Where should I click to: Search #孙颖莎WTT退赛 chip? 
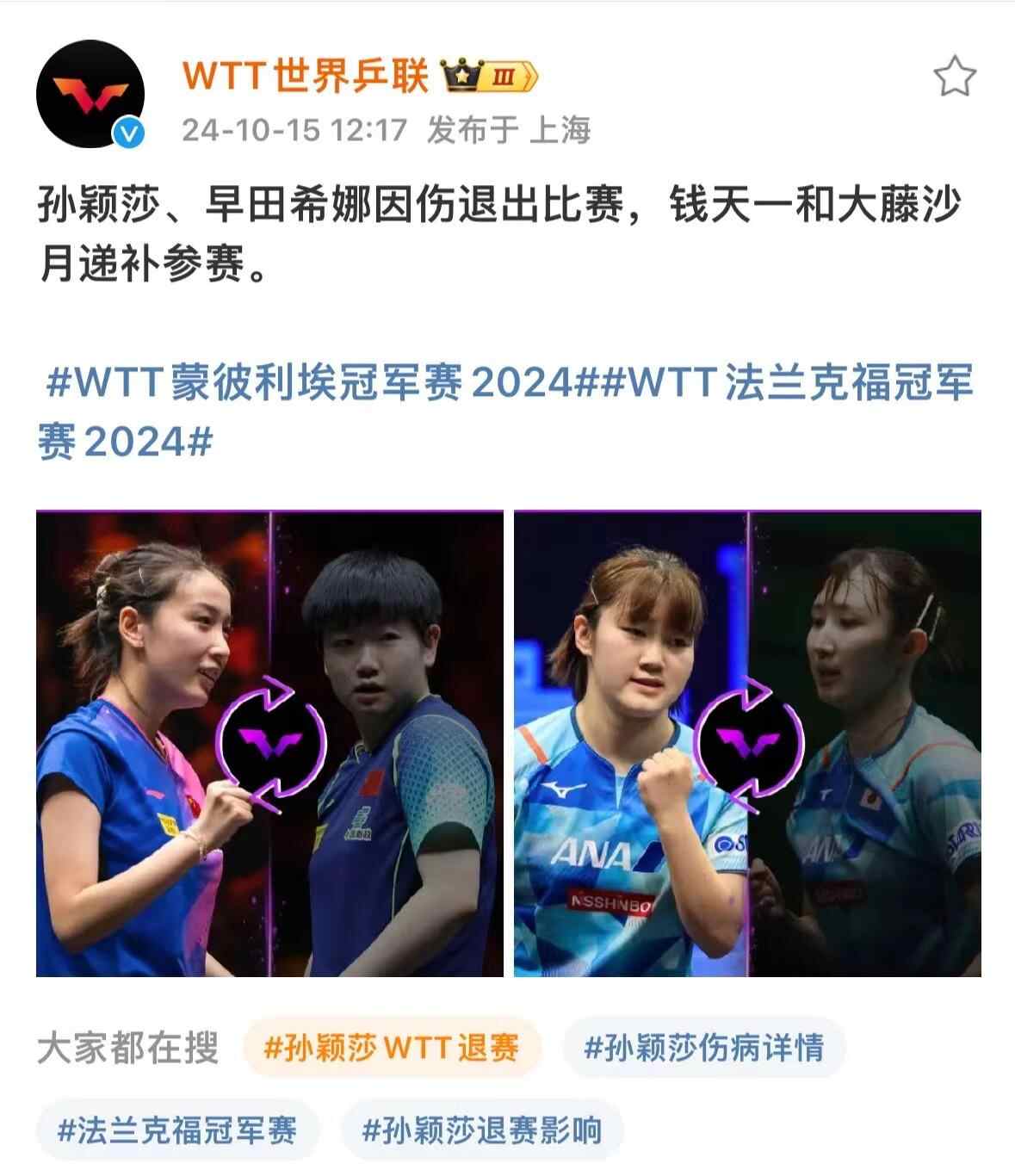392,1048
